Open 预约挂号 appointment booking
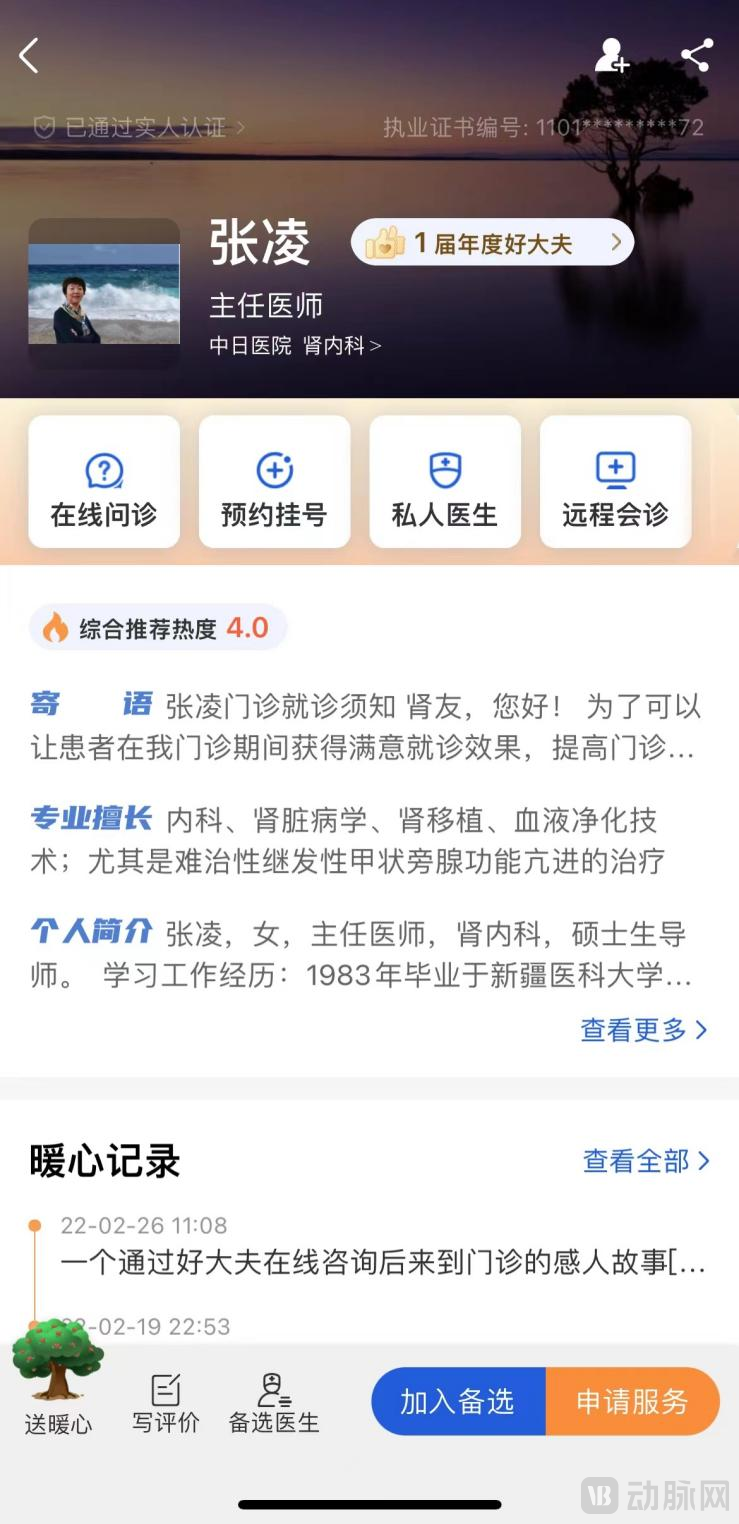Viewport: 739px width, 1524px height. (274, 483)
